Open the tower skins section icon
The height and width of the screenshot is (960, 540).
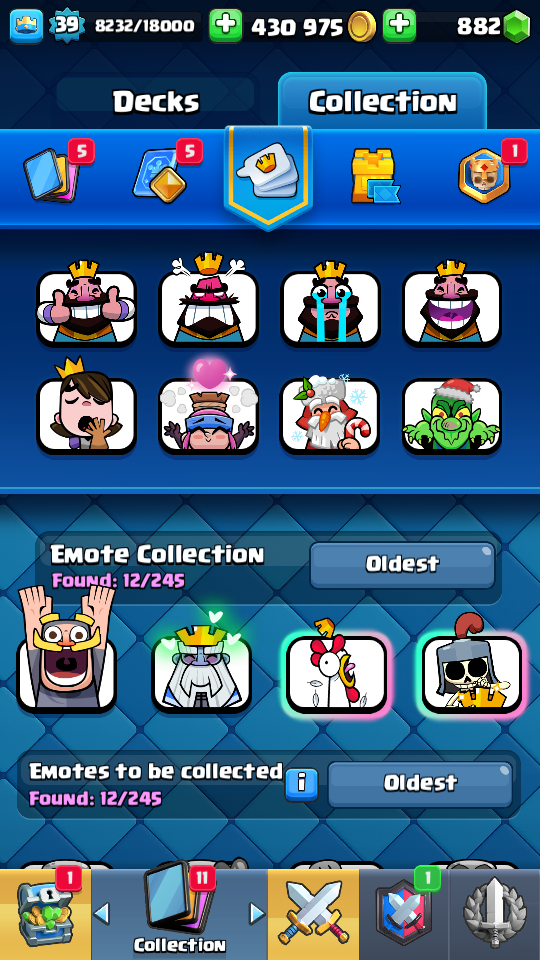pyautogui.click(x=375, y=176)
